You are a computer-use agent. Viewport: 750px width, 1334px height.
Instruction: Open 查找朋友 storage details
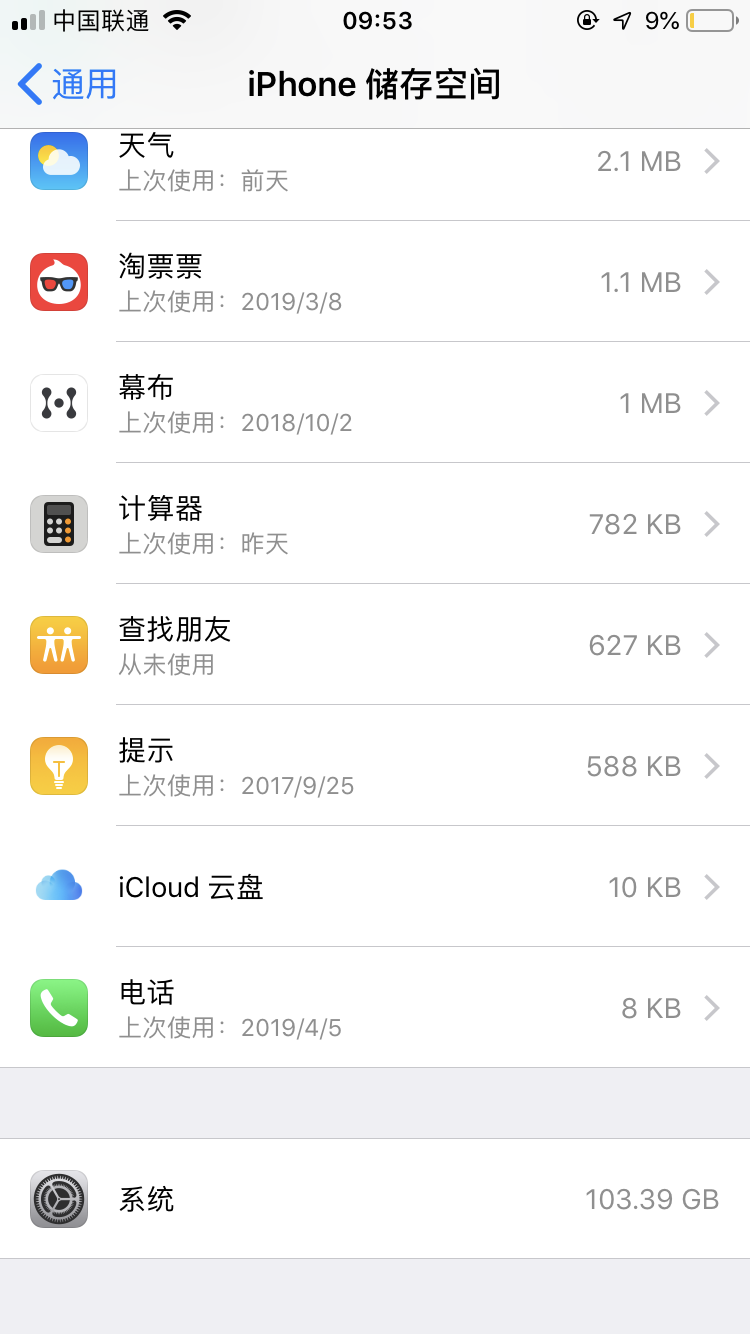pos(375,645)
